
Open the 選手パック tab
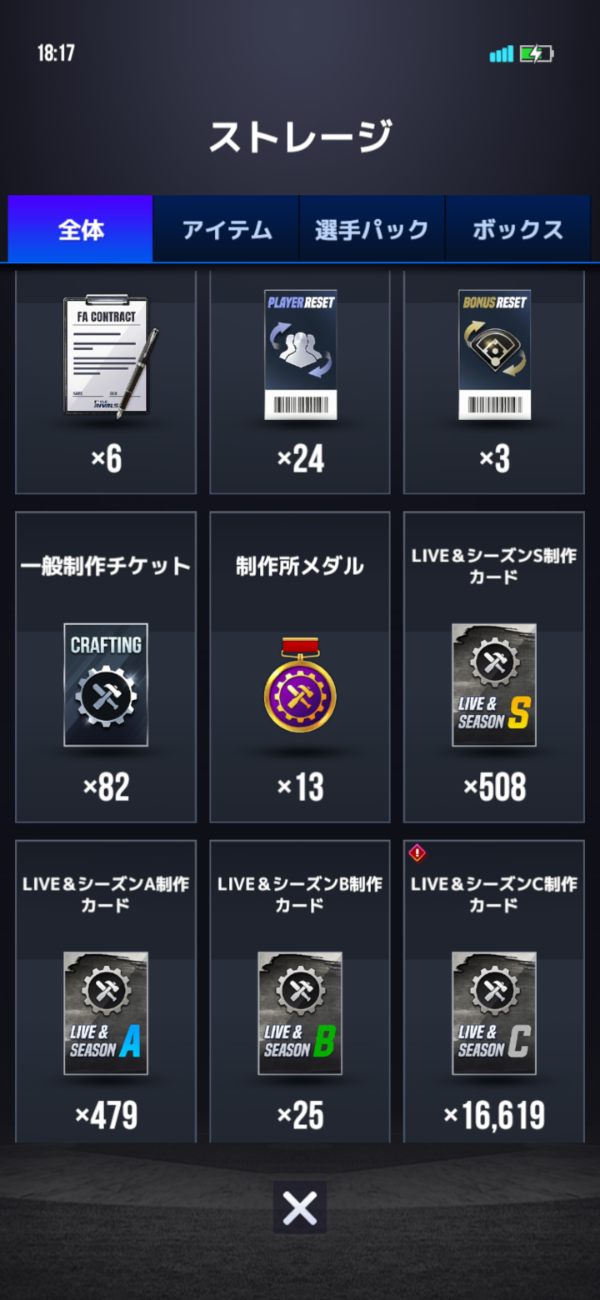tap(372, 229)
